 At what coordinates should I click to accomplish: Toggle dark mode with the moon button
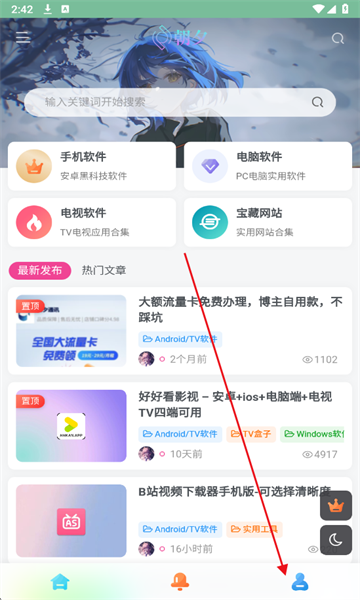[336, 540]
